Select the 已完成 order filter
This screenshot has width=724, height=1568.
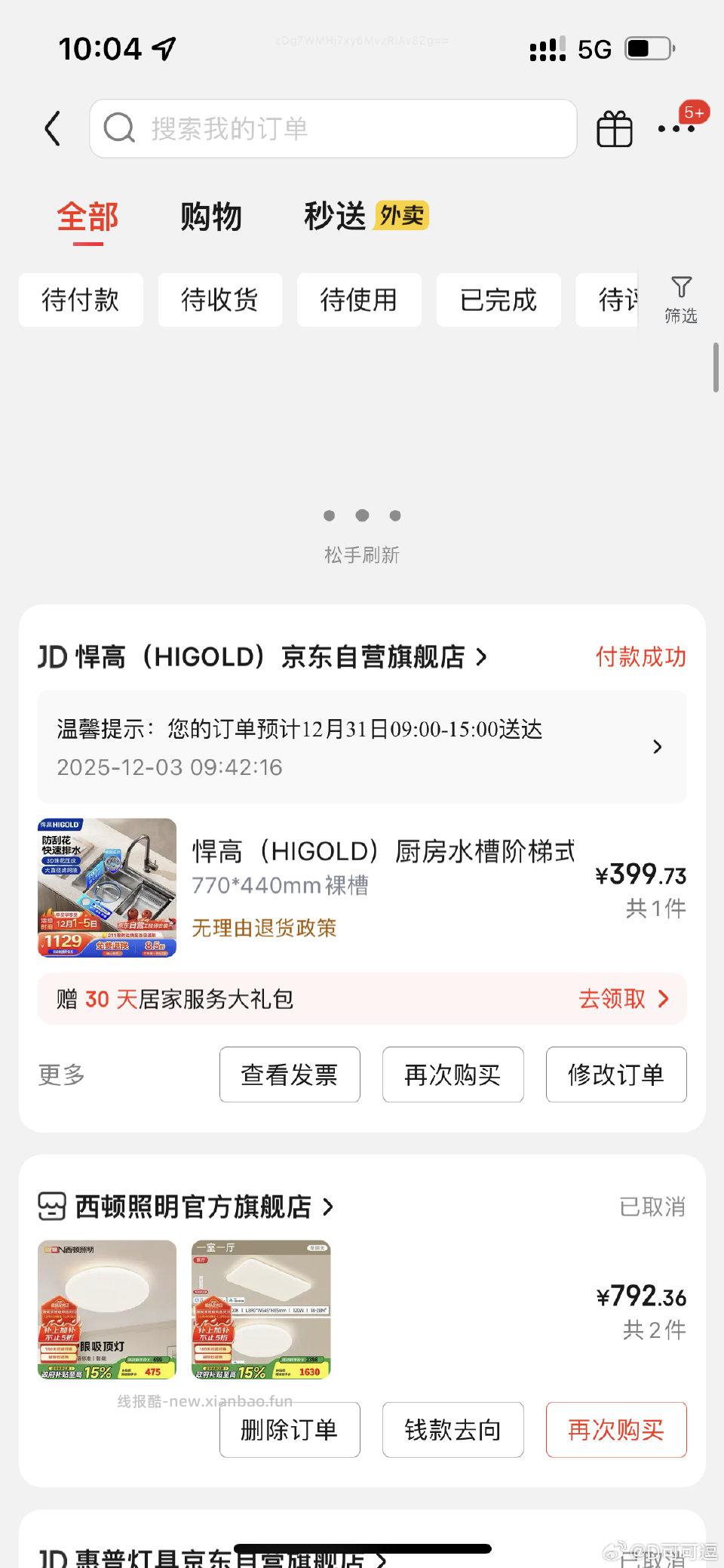tap(498, 300)
